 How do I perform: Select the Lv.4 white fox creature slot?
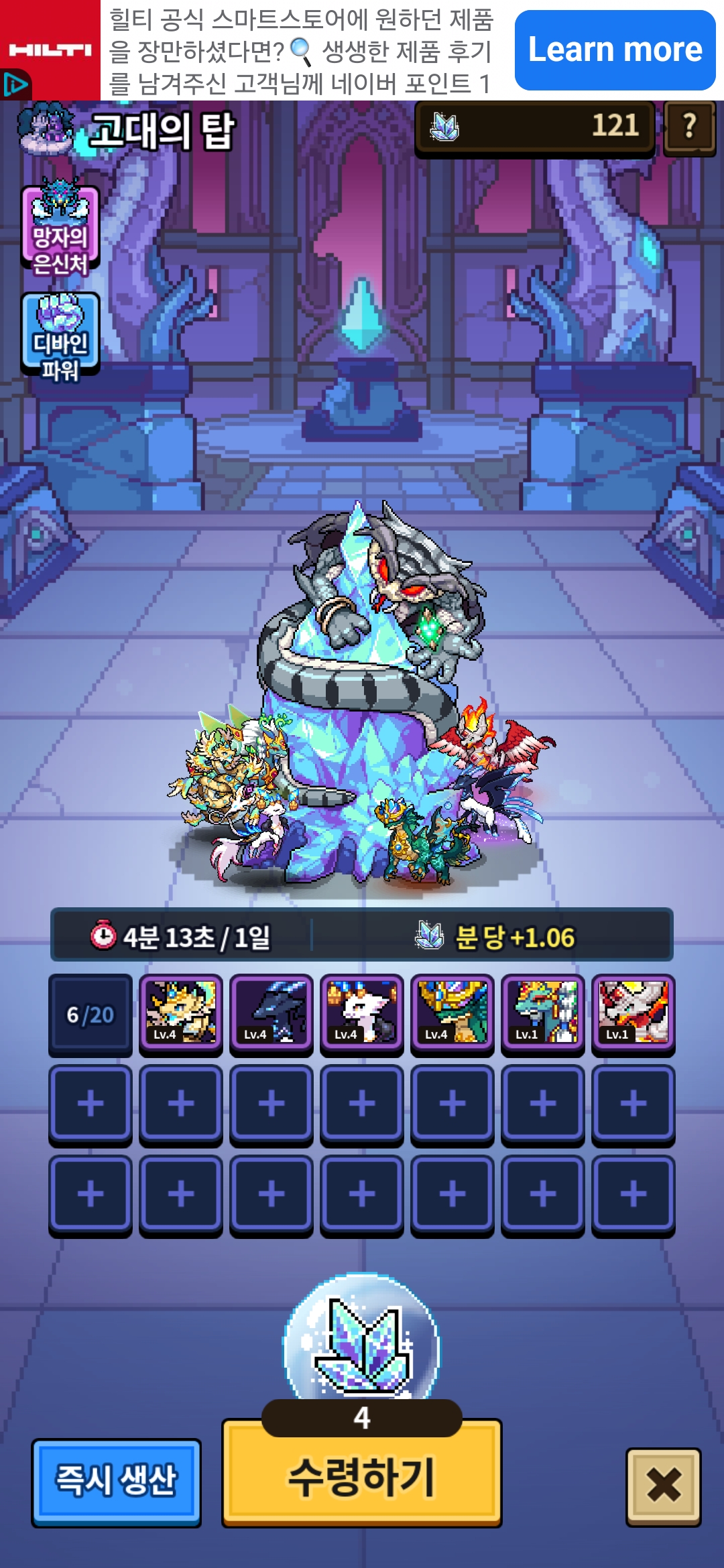coord(362,1013)
